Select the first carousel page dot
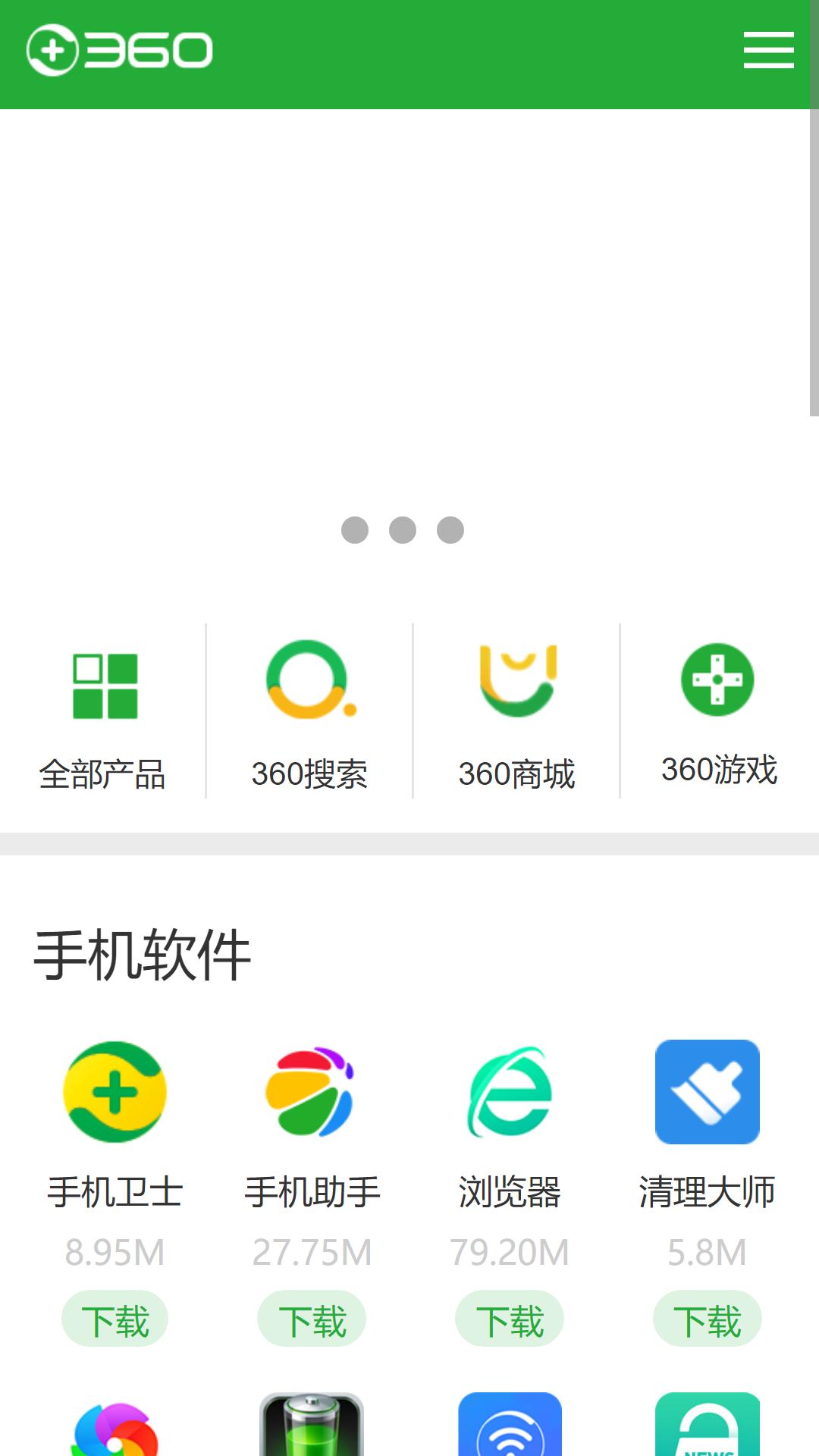Viewport: 819px width, 1456px height. pos(355,530)
